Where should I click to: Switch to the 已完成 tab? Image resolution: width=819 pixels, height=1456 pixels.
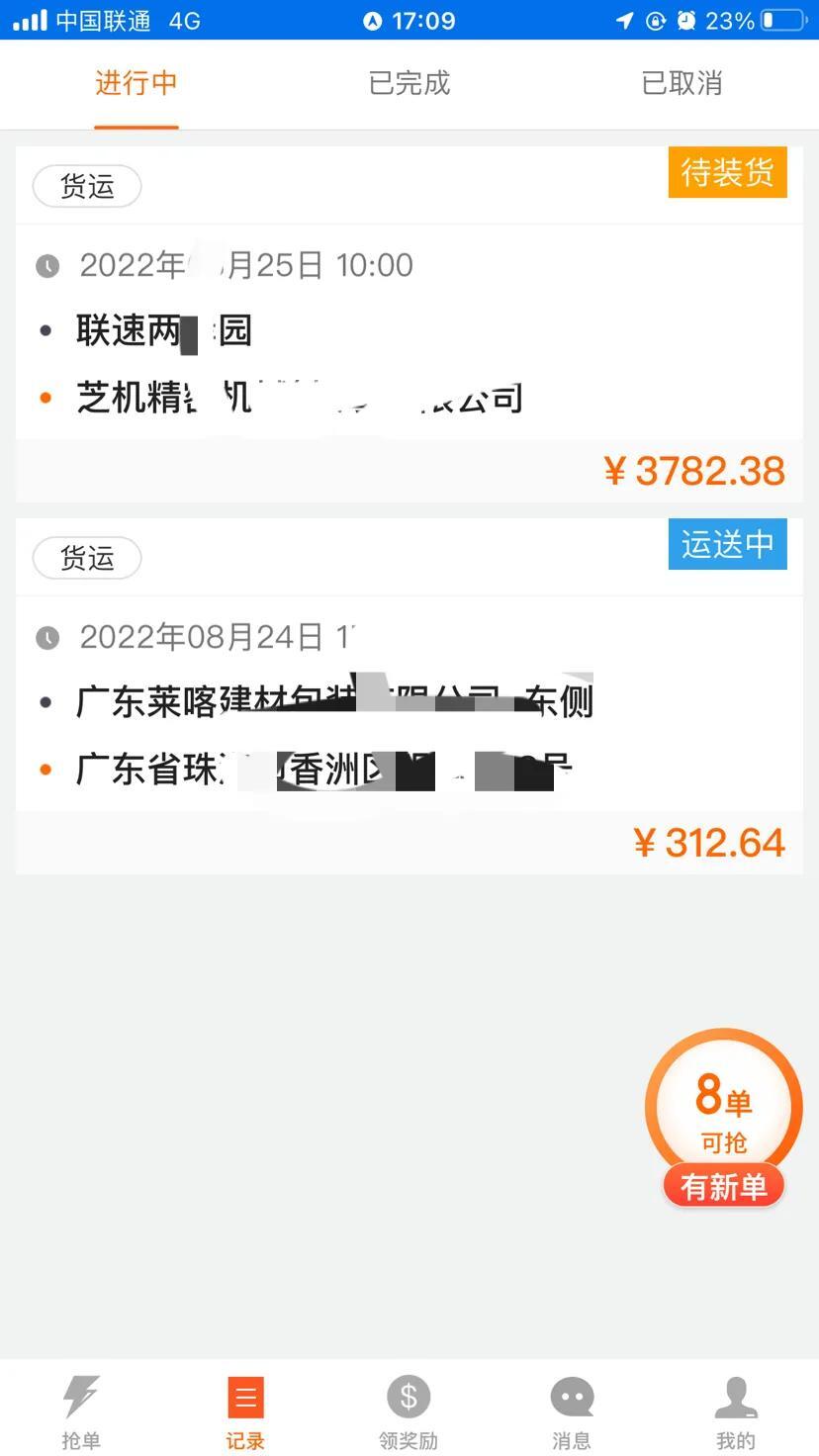coord(409,83)
